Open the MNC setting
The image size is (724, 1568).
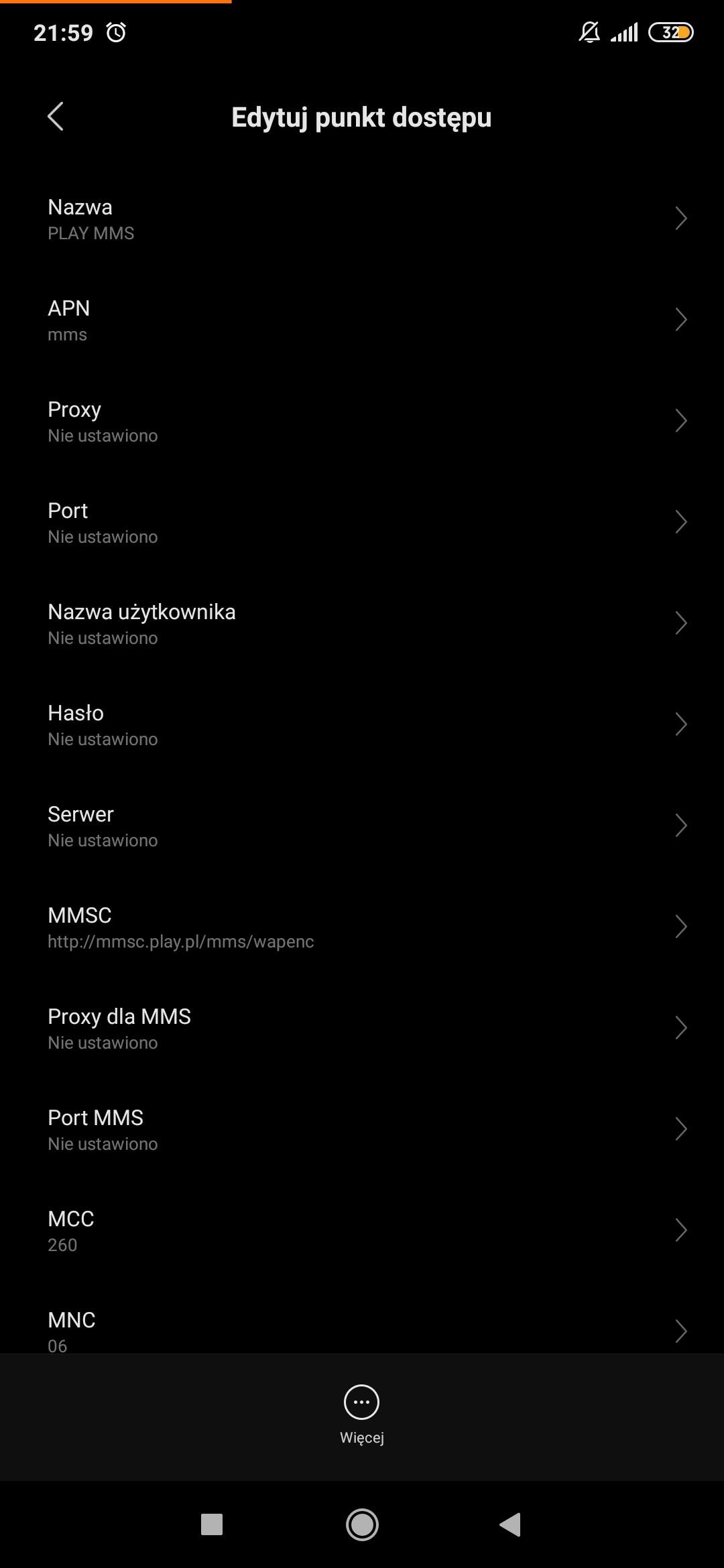362,1330
